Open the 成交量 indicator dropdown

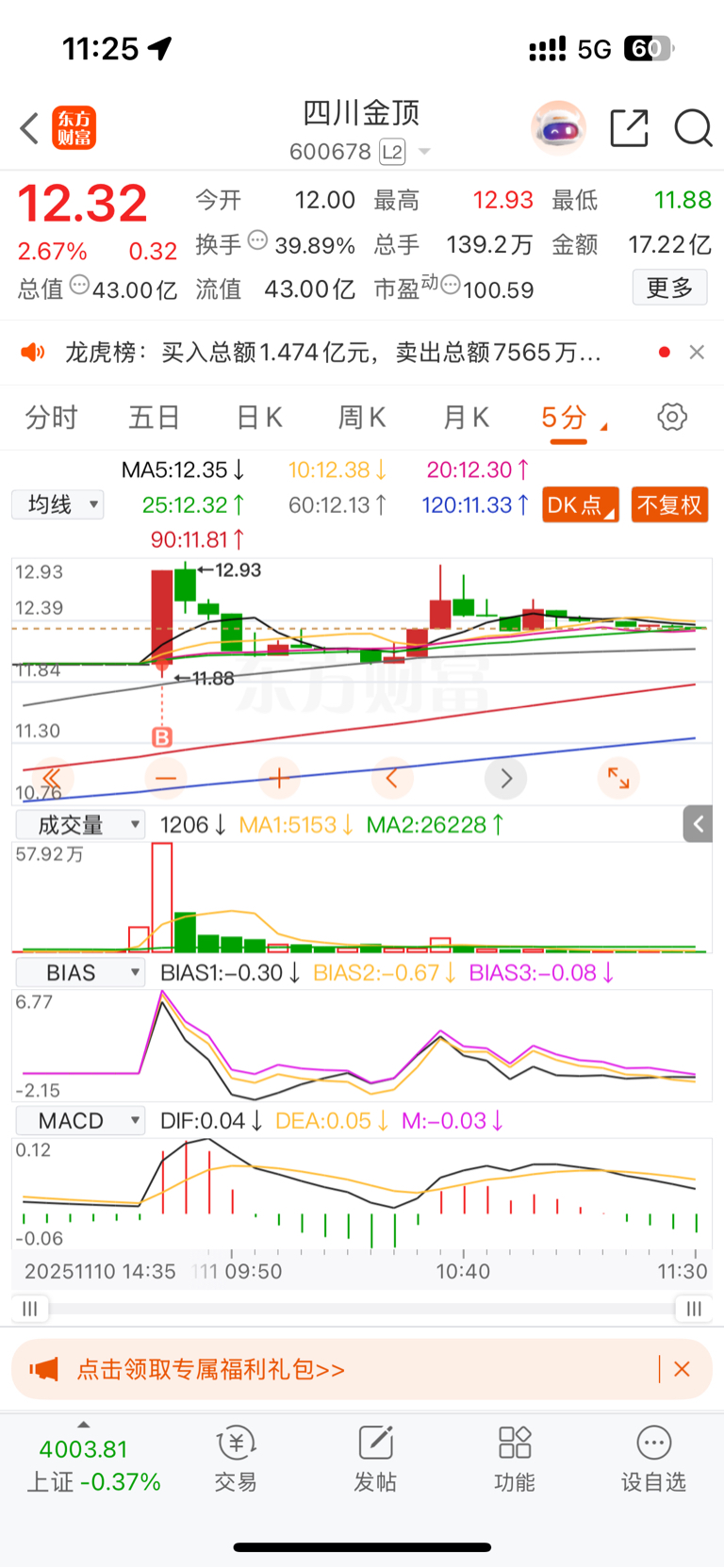coord(81,825)
